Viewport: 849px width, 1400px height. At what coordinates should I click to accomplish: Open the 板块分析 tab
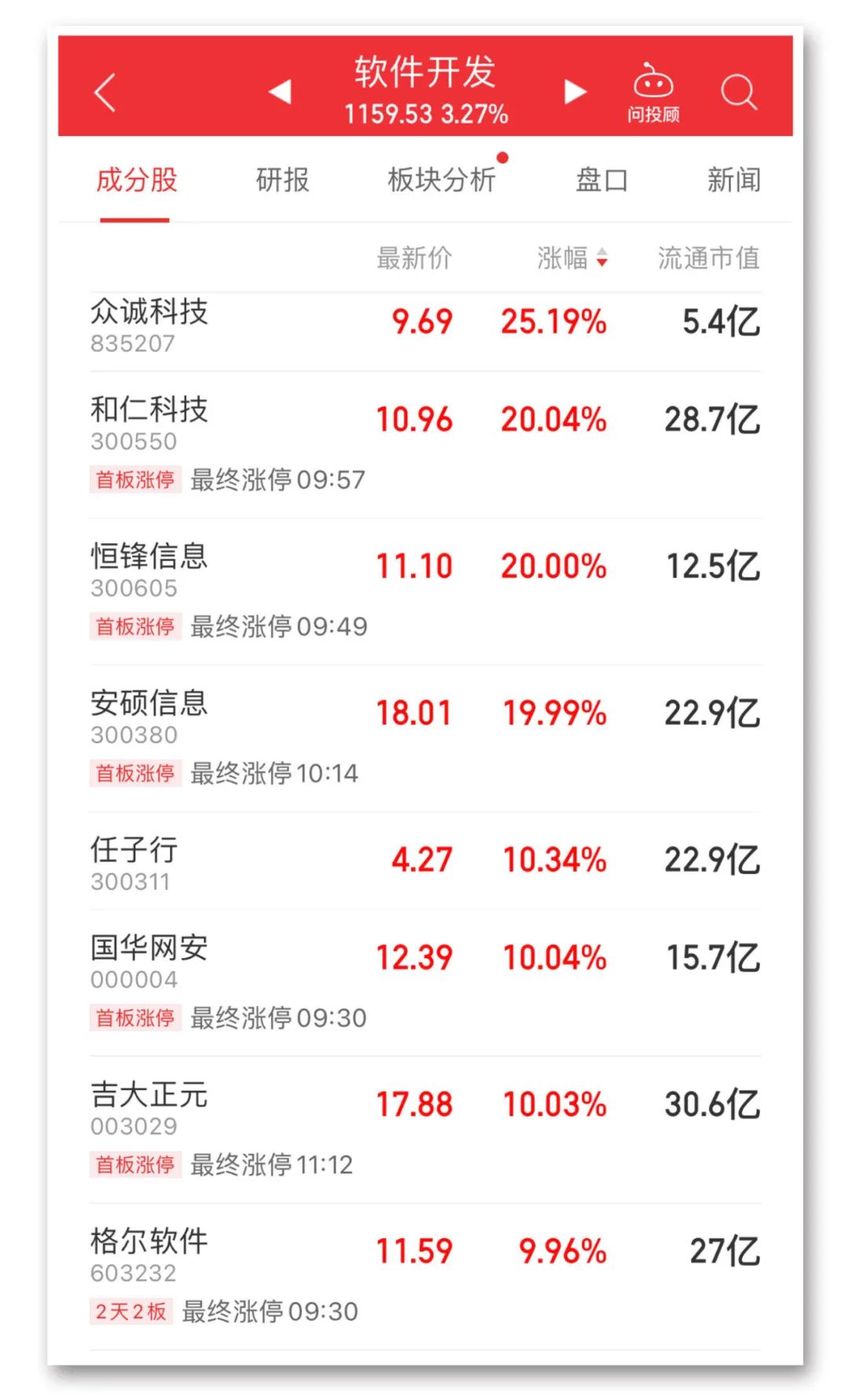[442, 180]
